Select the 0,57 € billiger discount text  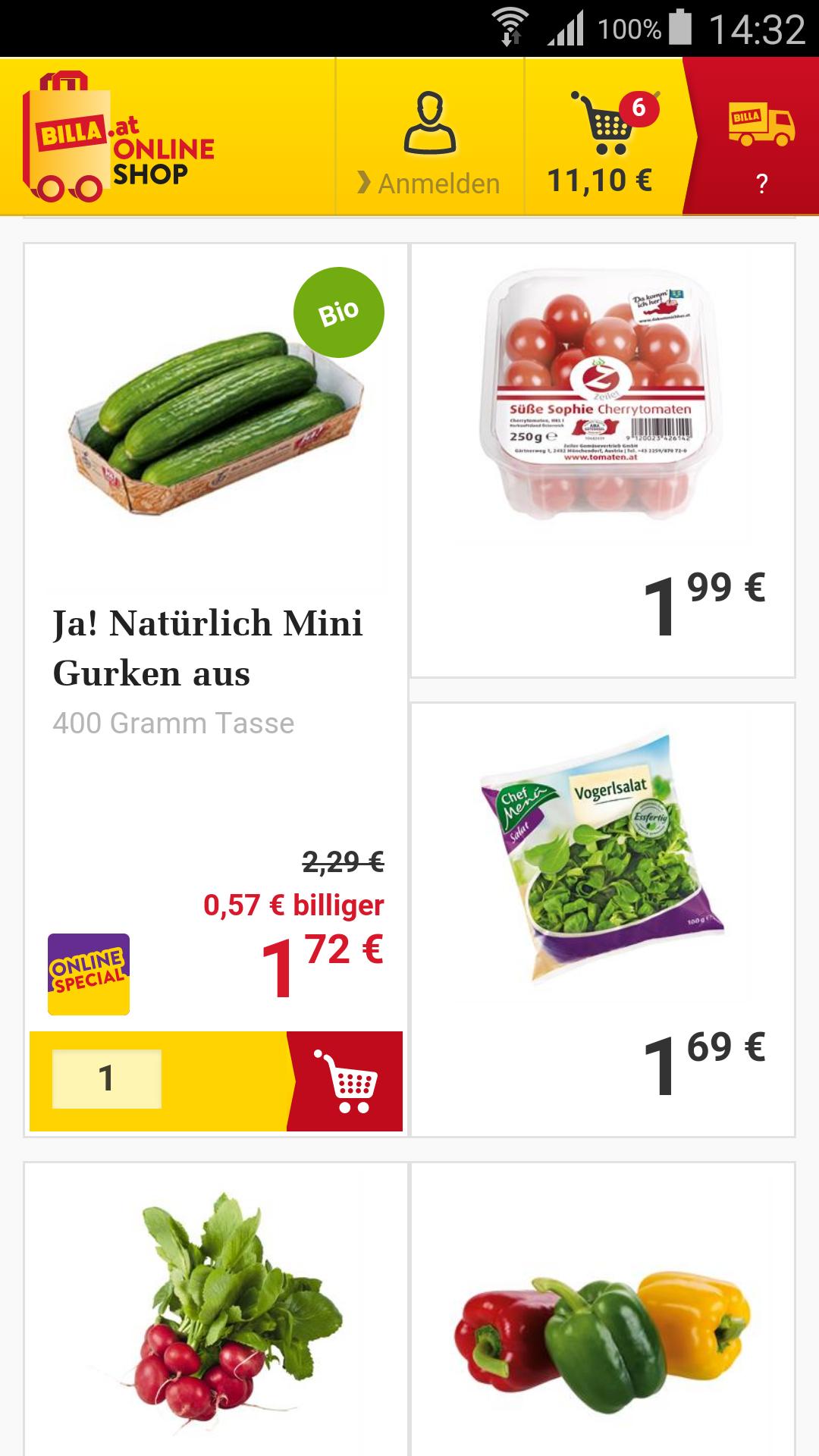tap(294, 905)
